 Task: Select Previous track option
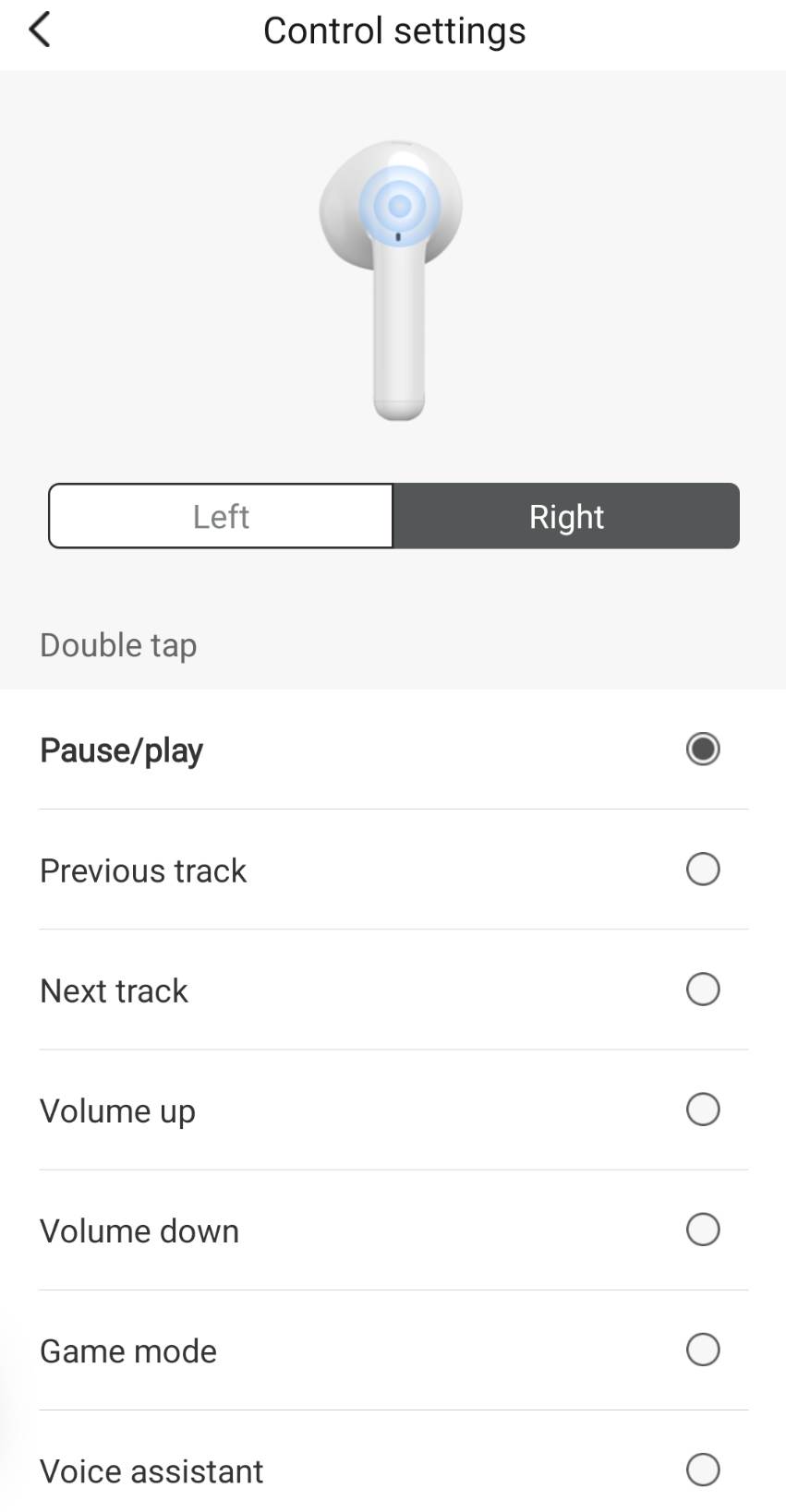(702, 870)
